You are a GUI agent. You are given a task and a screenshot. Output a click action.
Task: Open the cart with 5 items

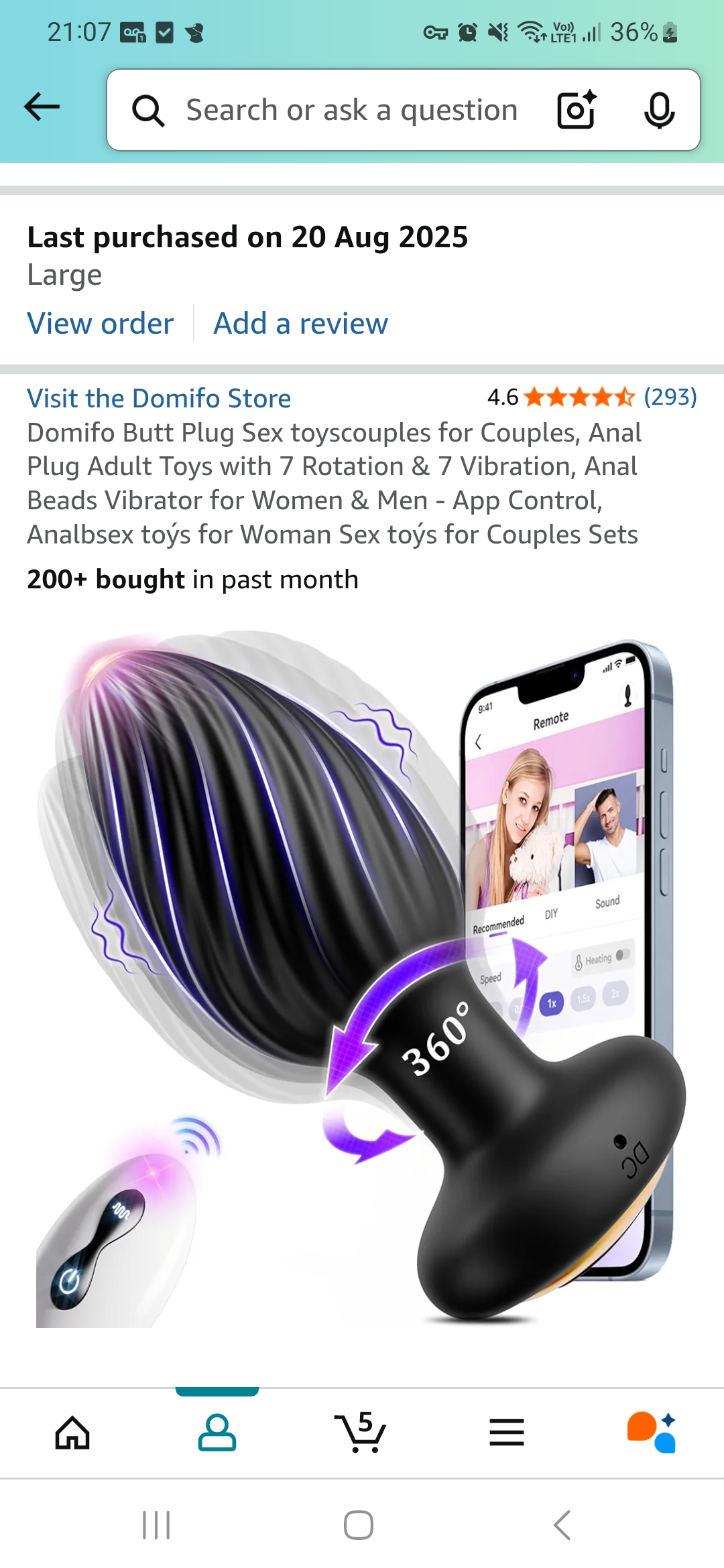pos(361,1431)
